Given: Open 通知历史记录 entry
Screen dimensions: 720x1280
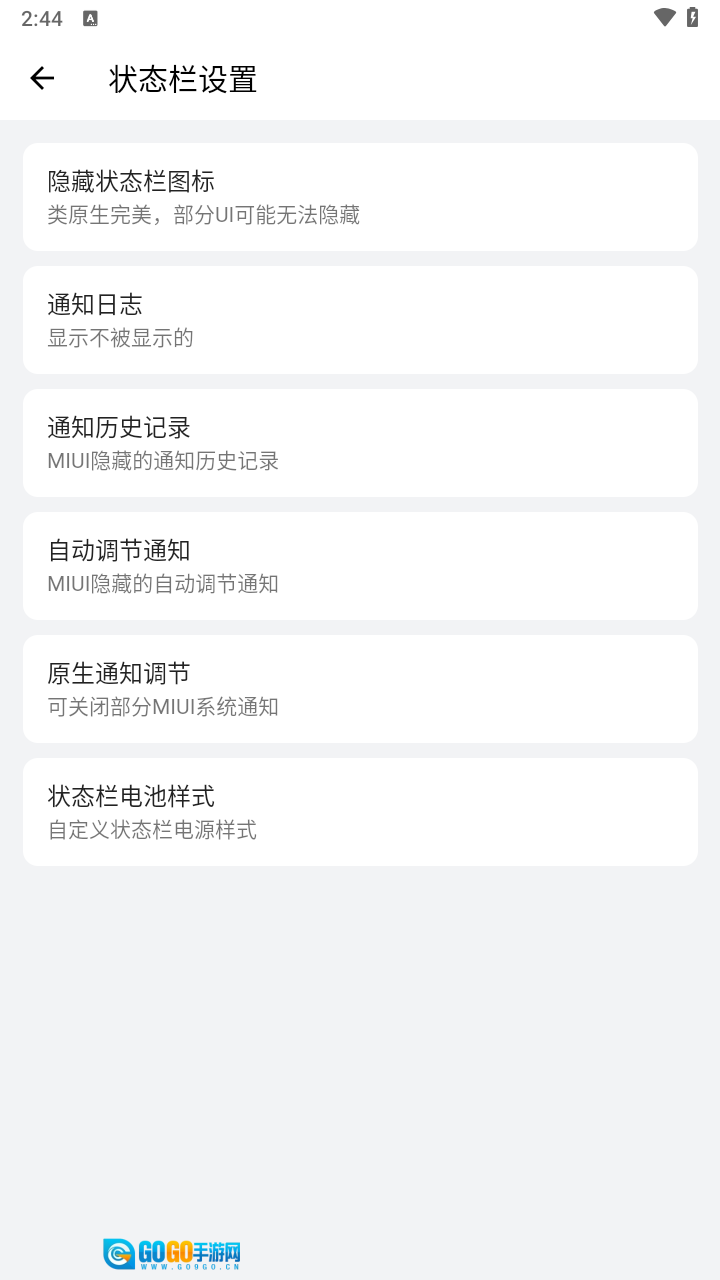Looking at the screenshot, I should (360, 443).
